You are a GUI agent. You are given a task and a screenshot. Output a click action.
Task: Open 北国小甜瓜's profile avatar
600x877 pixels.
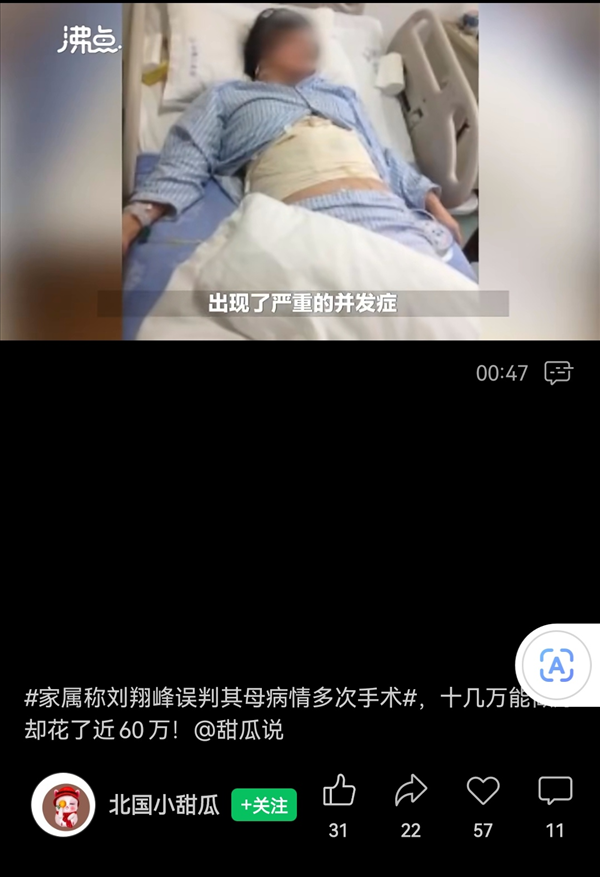click(x=63, y=805)
